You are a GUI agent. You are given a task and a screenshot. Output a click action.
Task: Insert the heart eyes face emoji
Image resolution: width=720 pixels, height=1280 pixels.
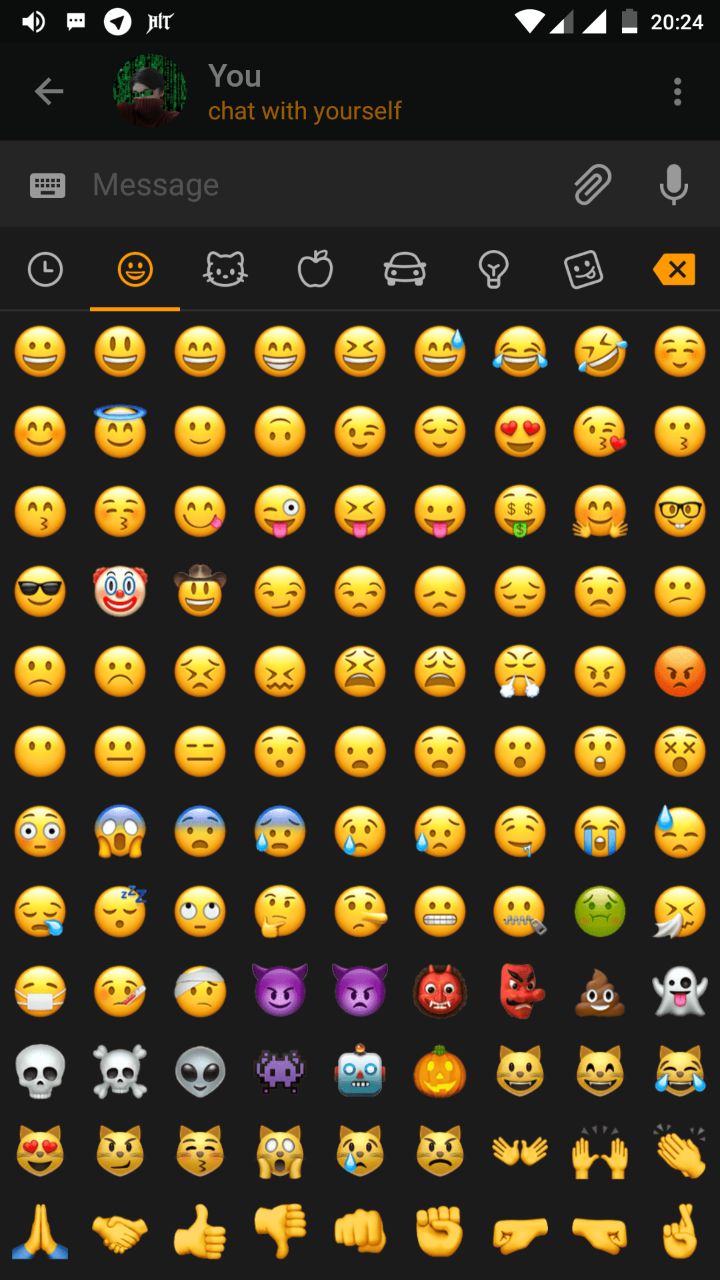520,432
